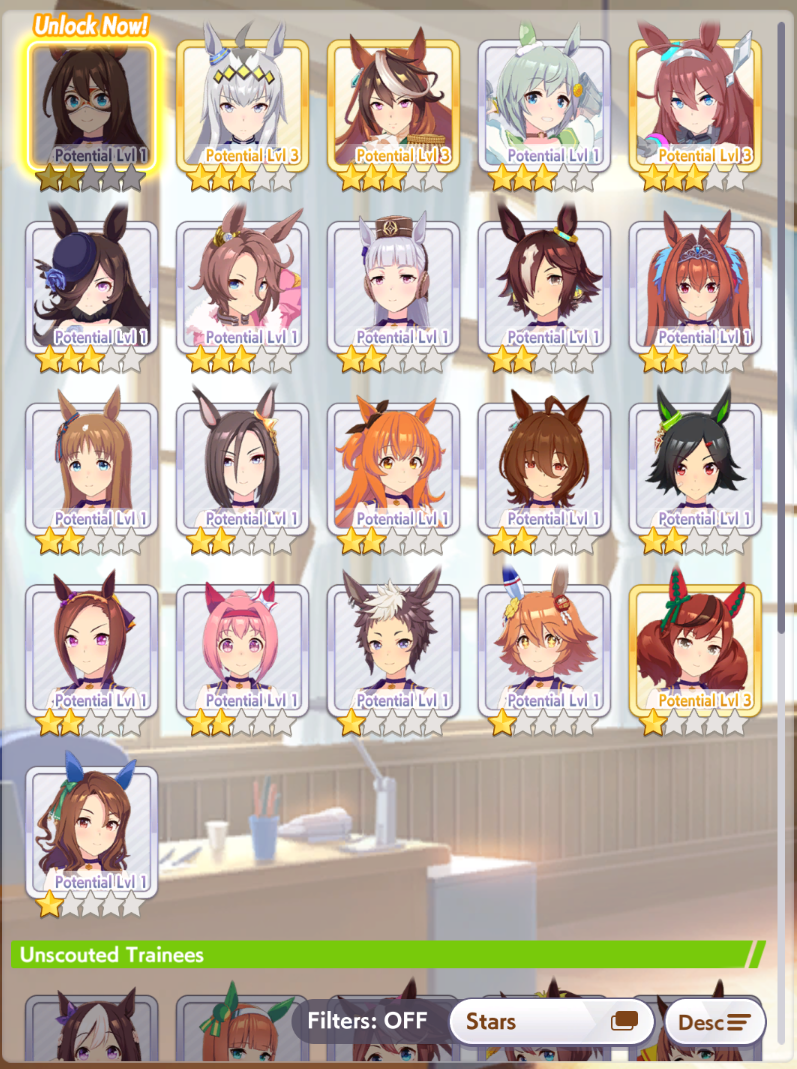The width and height of the screenshot is (797, 1069).
Task: Open the short brown-haired trainee with ahoge
Action: [x=544, y=468]
